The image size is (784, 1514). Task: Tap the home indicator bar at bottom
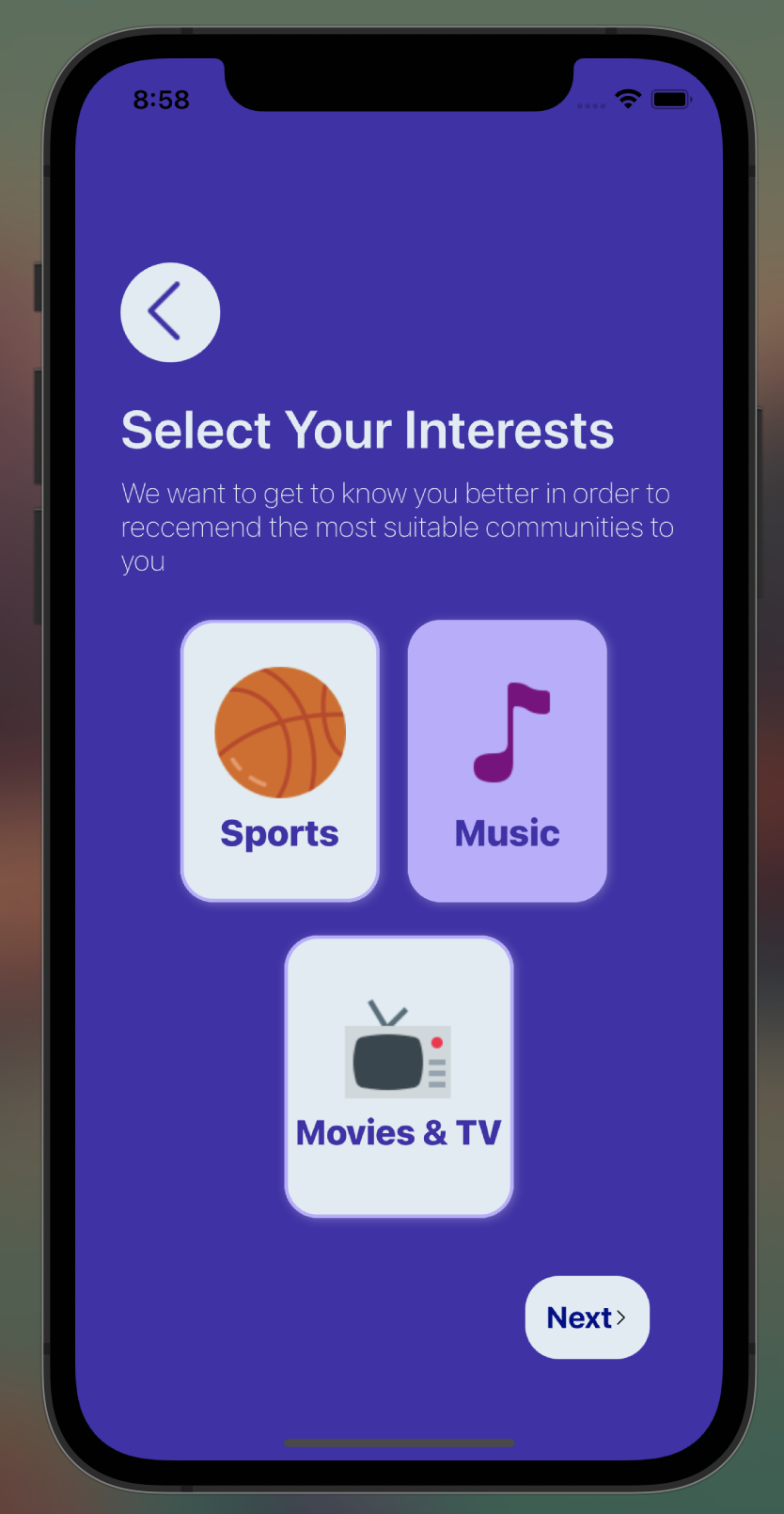[x=401, y=1443]
